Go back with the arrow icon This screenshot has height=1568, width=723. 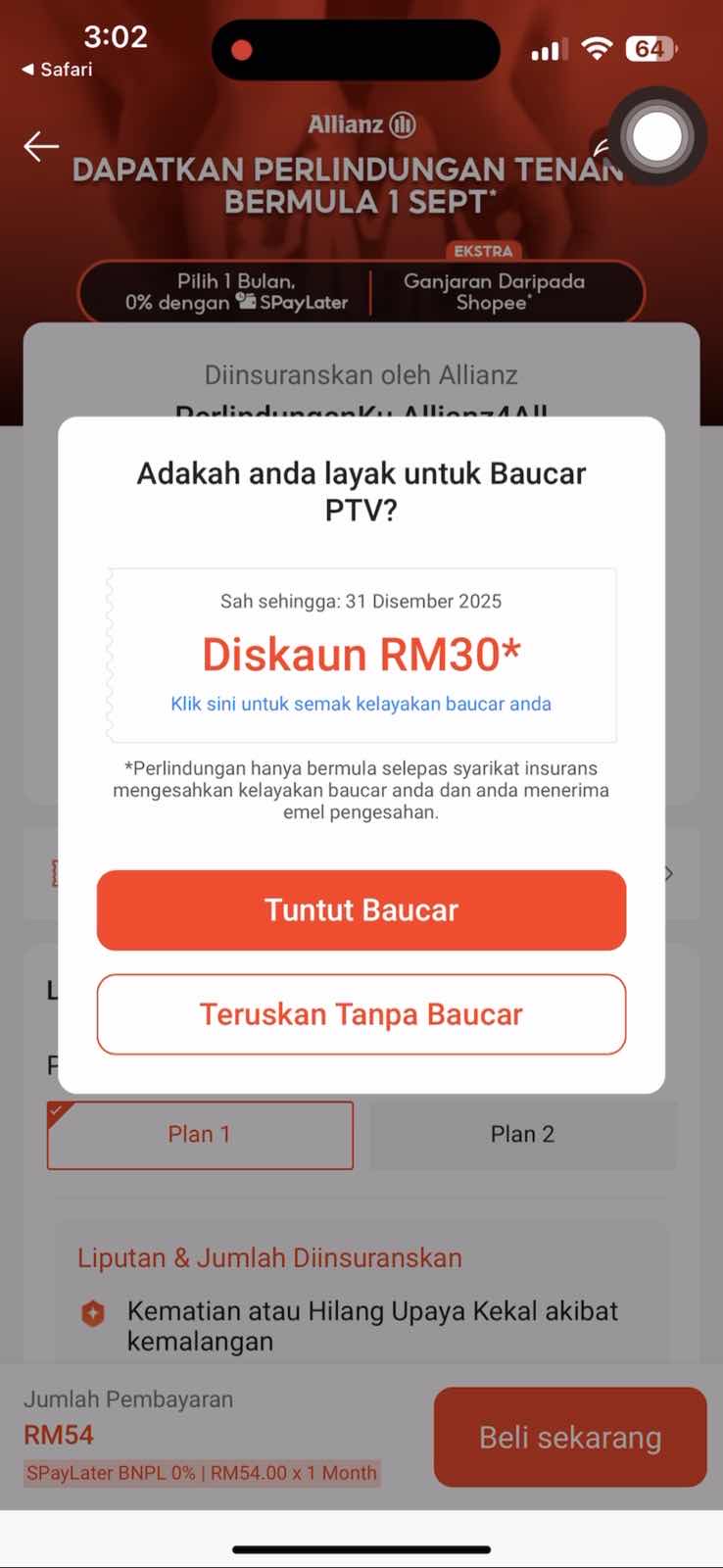point(41,147)
